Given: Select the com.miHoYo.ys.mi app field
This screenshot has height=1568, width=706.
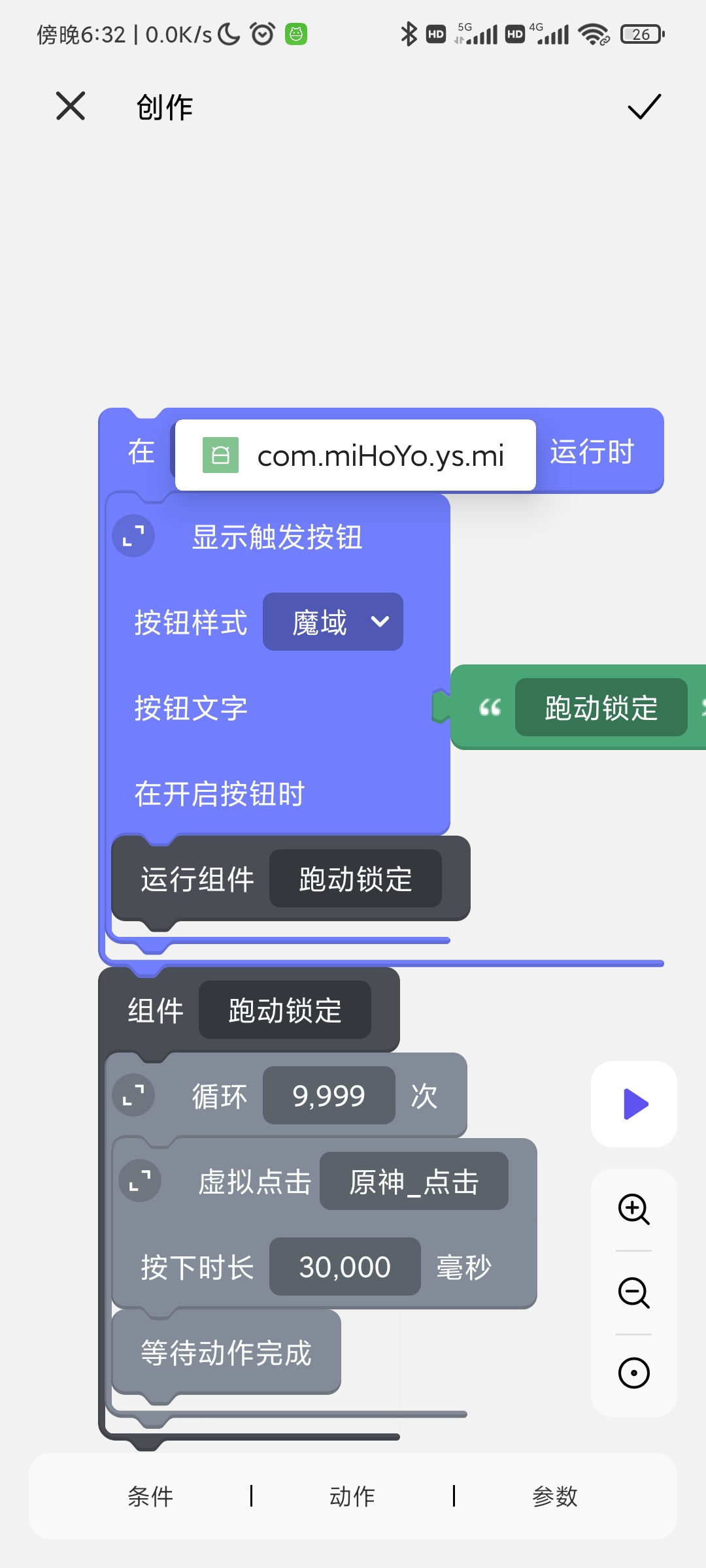Looking at the screenshot, I should pos(355,455).
